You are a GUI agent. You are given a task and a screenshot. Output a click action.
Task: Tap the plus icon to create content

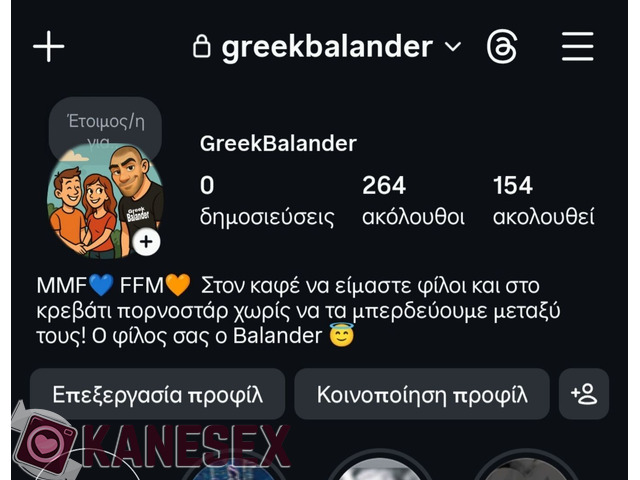coord(48,47)
